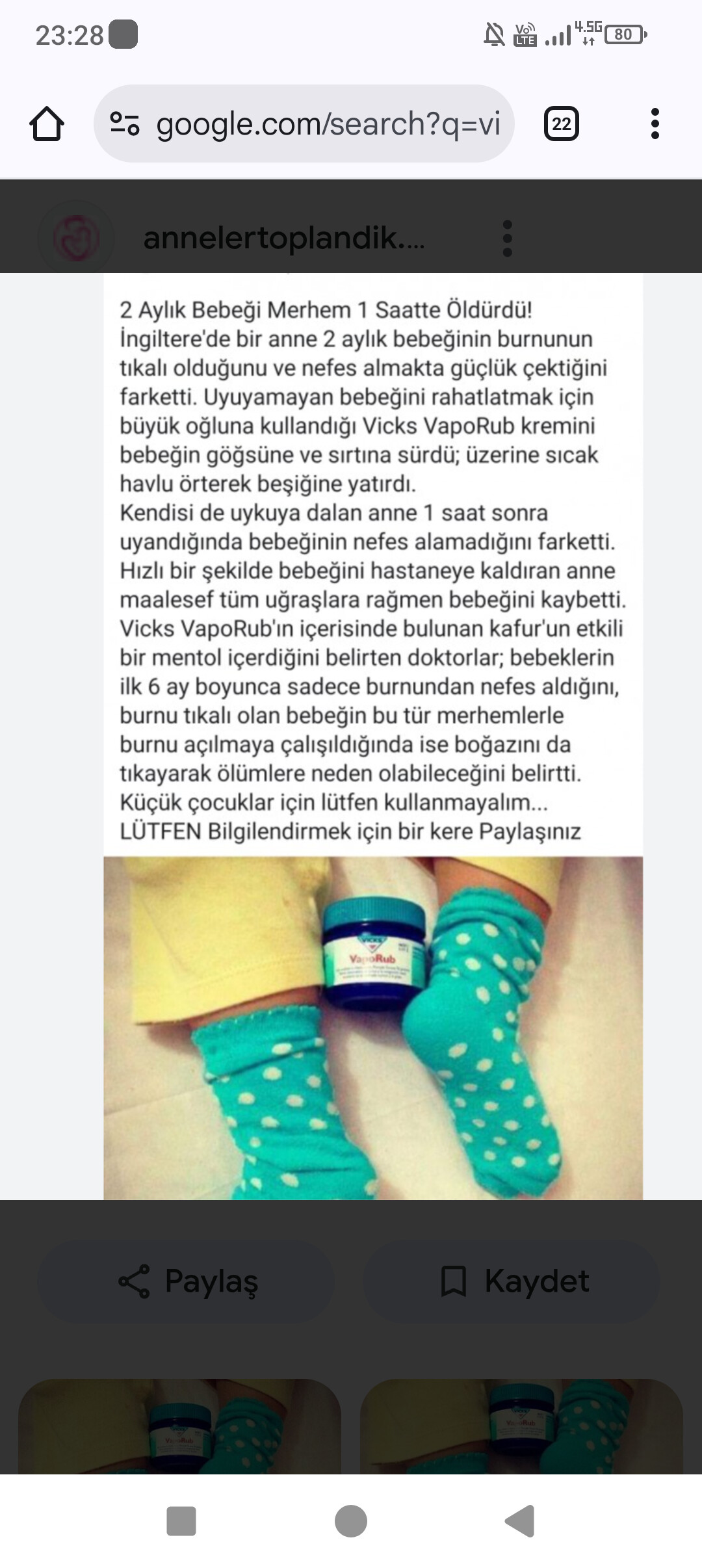Go back with the system back button

pyautogui.click(x=520, y=1521)
